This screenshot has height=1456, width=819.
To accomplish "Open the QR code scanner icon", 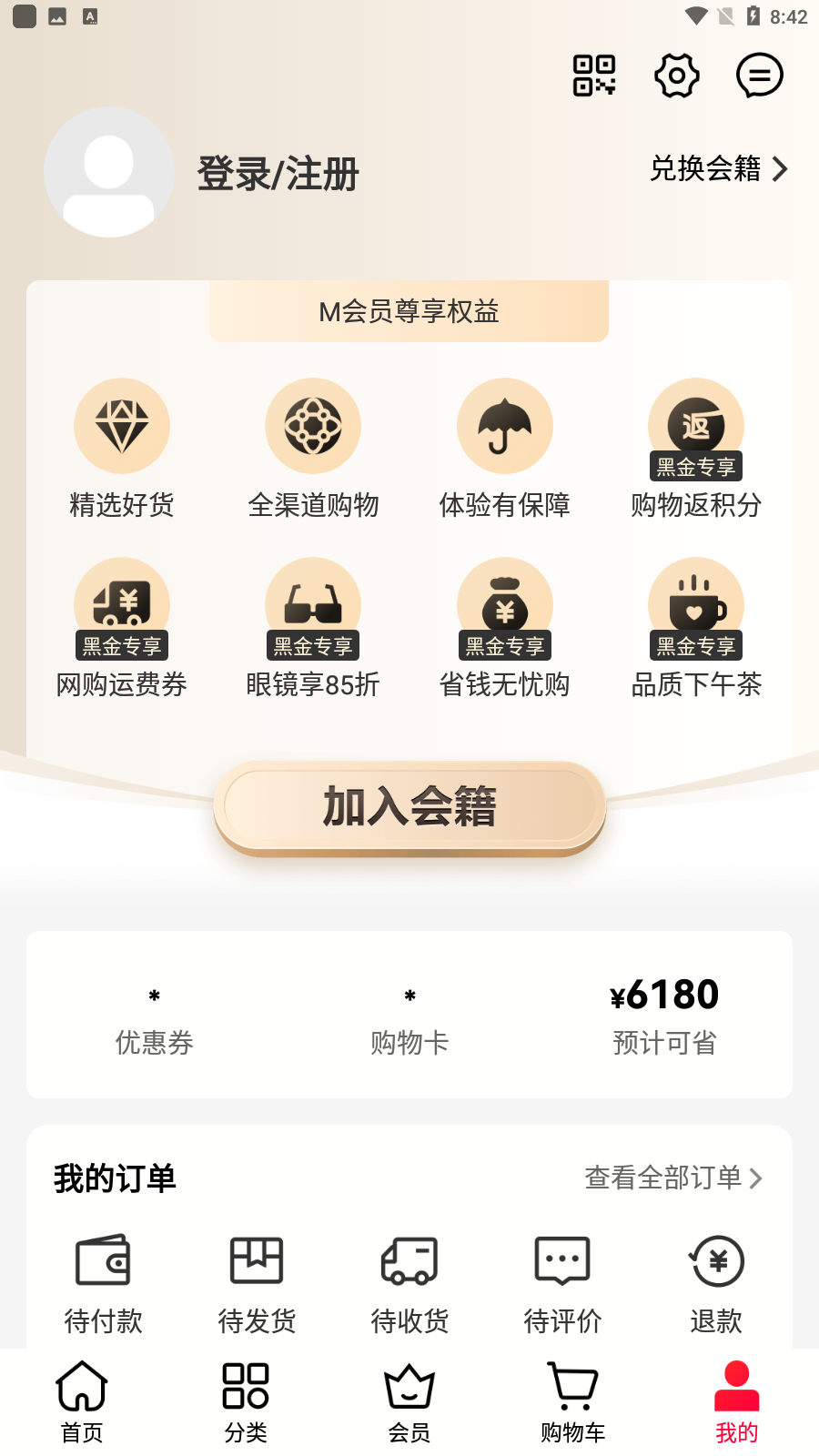I will [594, 76].
